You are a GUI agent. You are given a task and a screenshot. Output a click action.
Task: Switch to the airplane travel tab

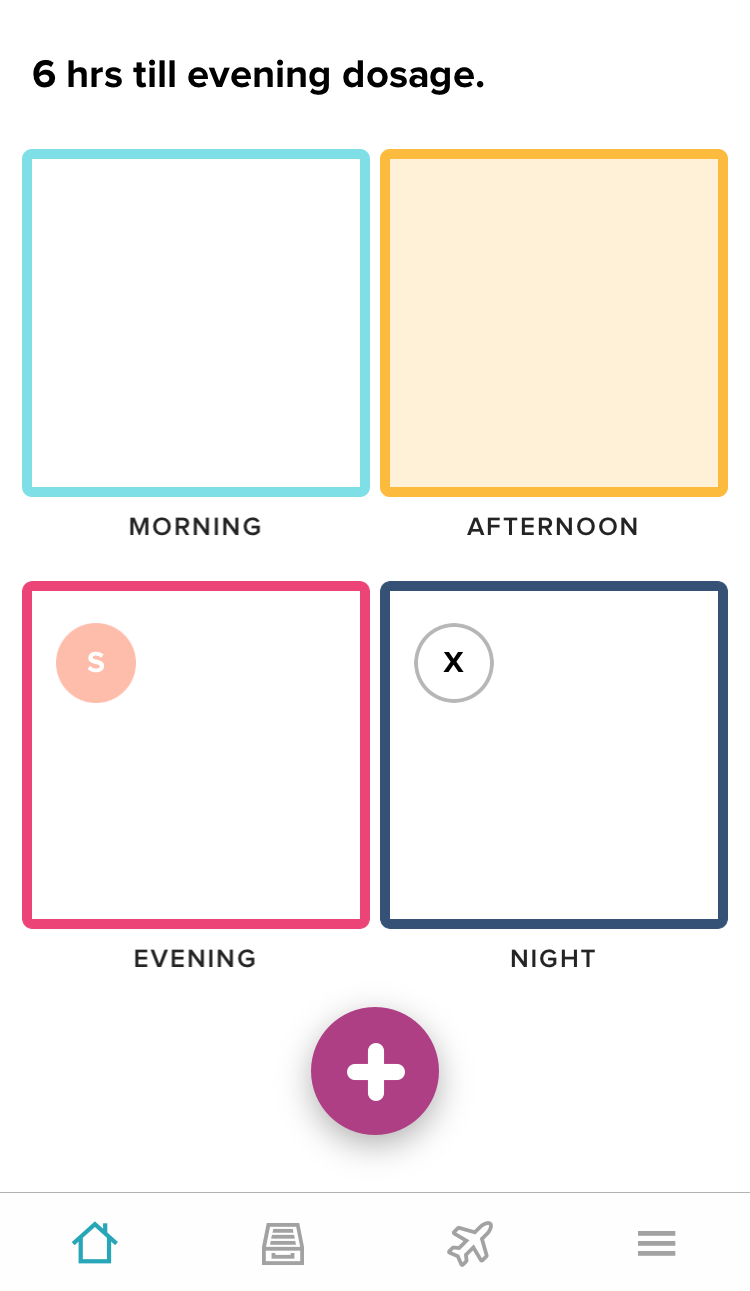[x=470, y=1243]
